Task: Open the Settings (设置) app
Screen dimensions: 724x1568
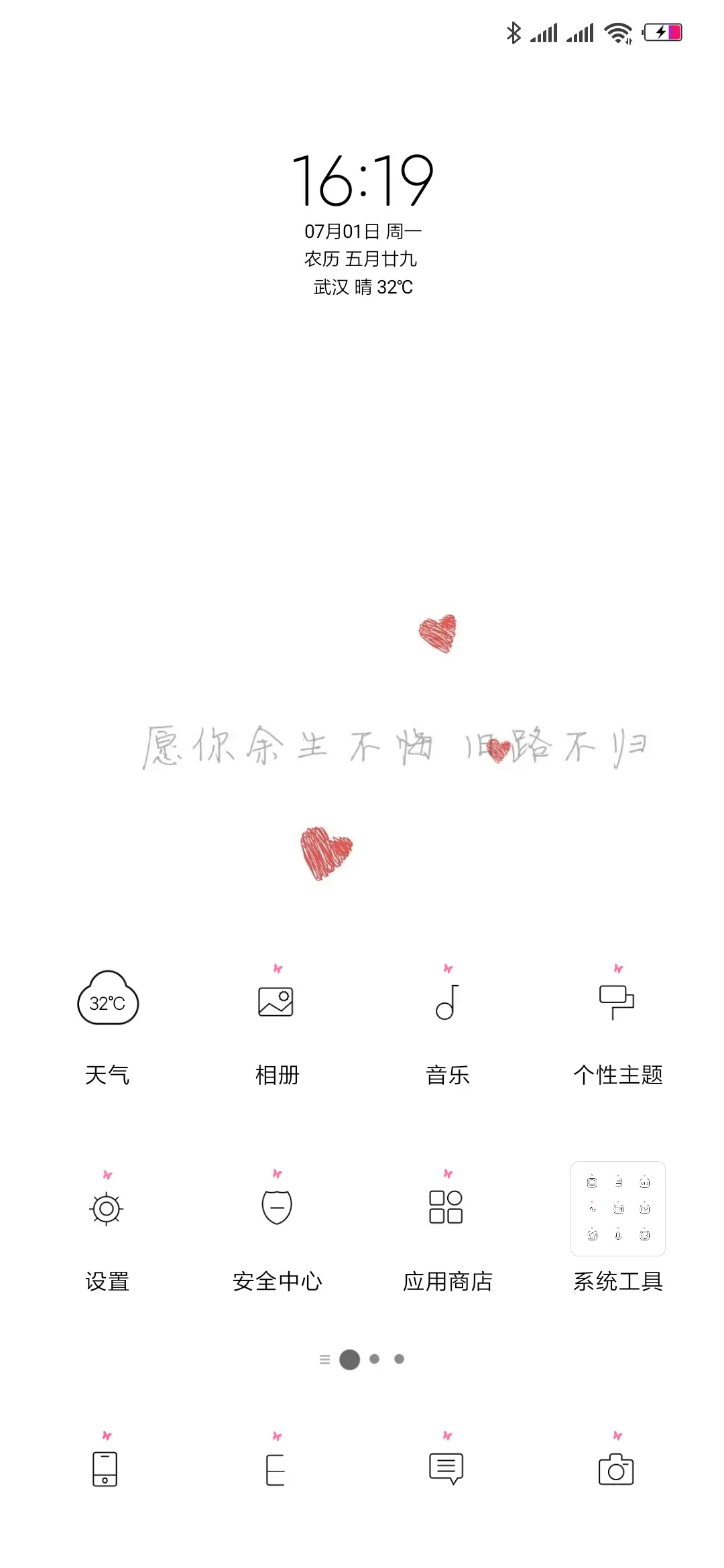Action: [x=109, y=1206]
